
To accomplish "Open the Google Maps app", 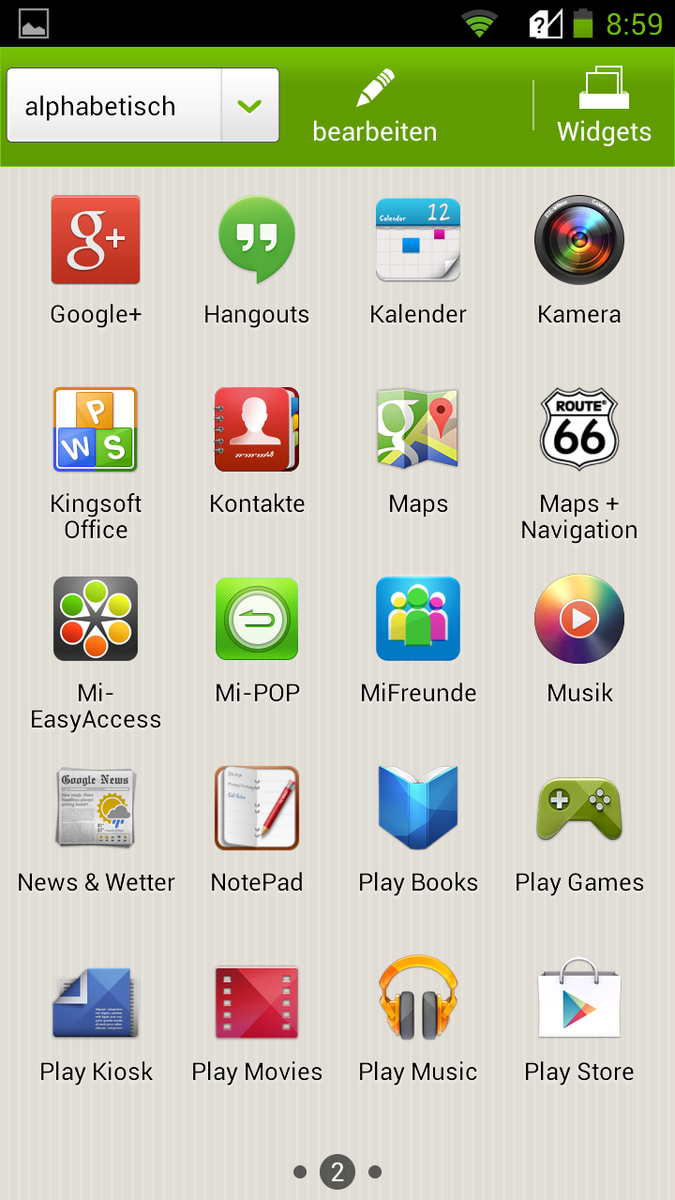I will click(418, 430).
